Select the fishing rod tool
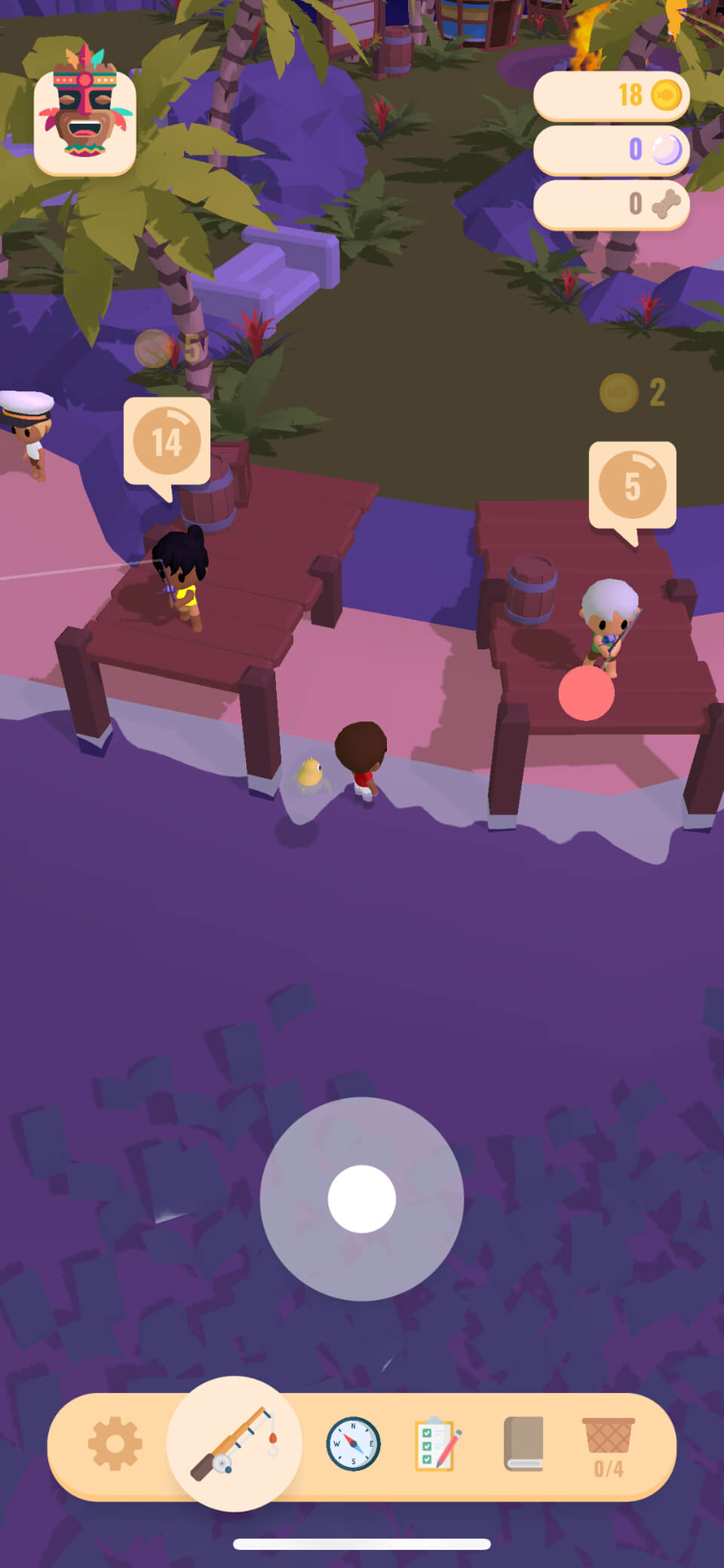The width and height of the screenshot is (724, 1568). tap(235, 1444)
